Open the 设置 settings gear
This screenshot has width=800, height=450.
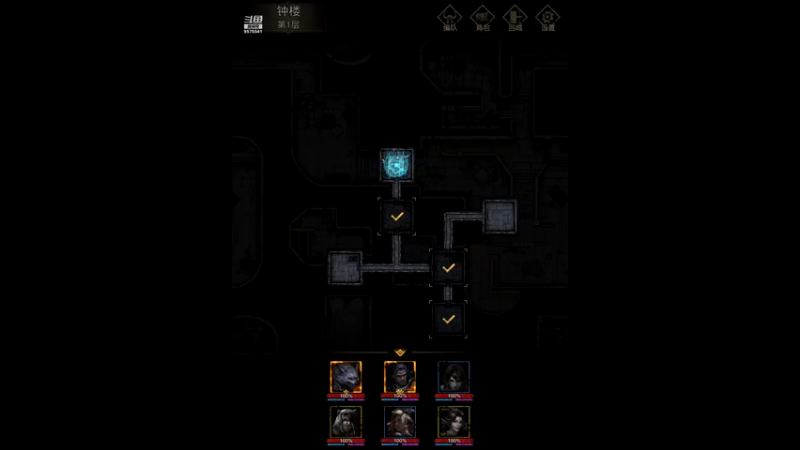(547, 18)
